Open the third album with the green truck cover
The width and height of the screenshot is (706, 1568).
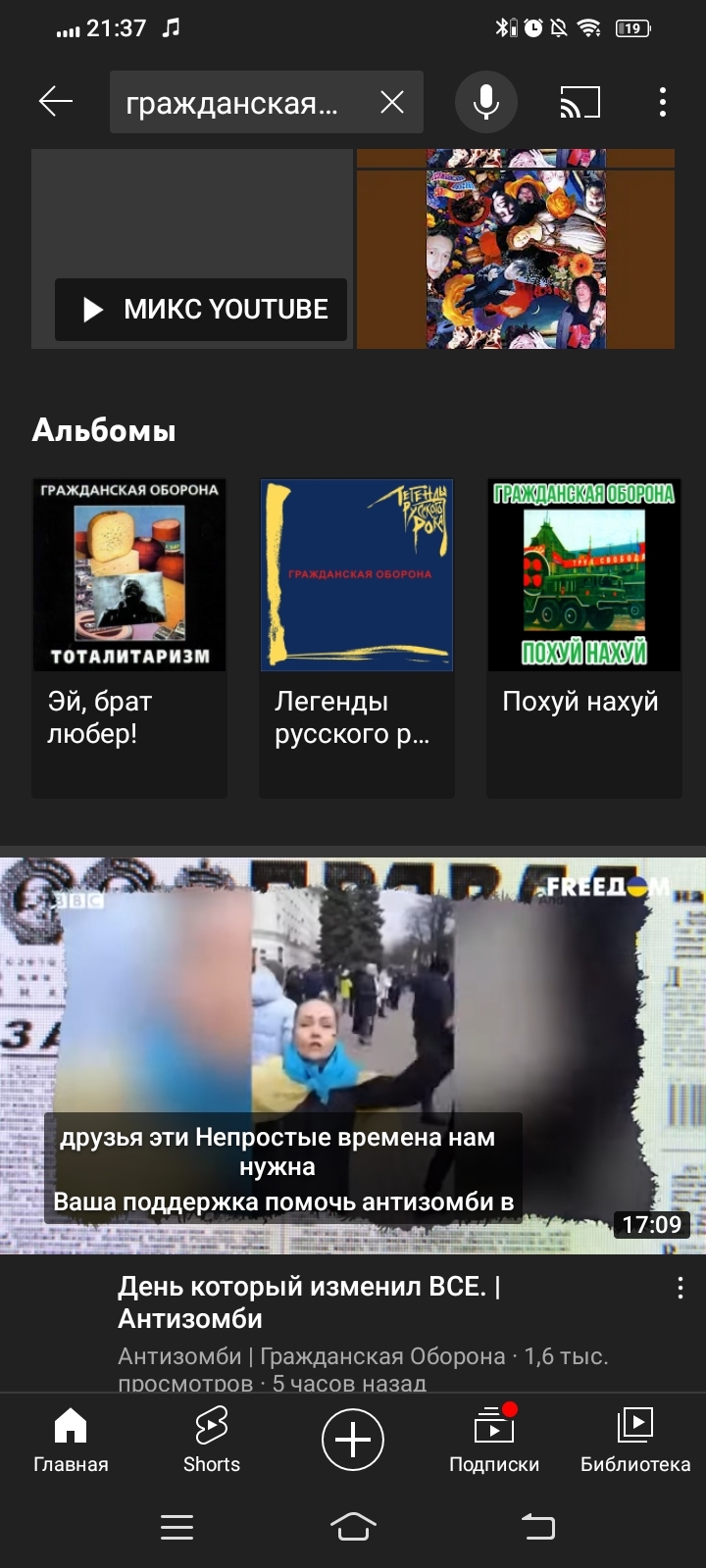(x=583, y=637)
